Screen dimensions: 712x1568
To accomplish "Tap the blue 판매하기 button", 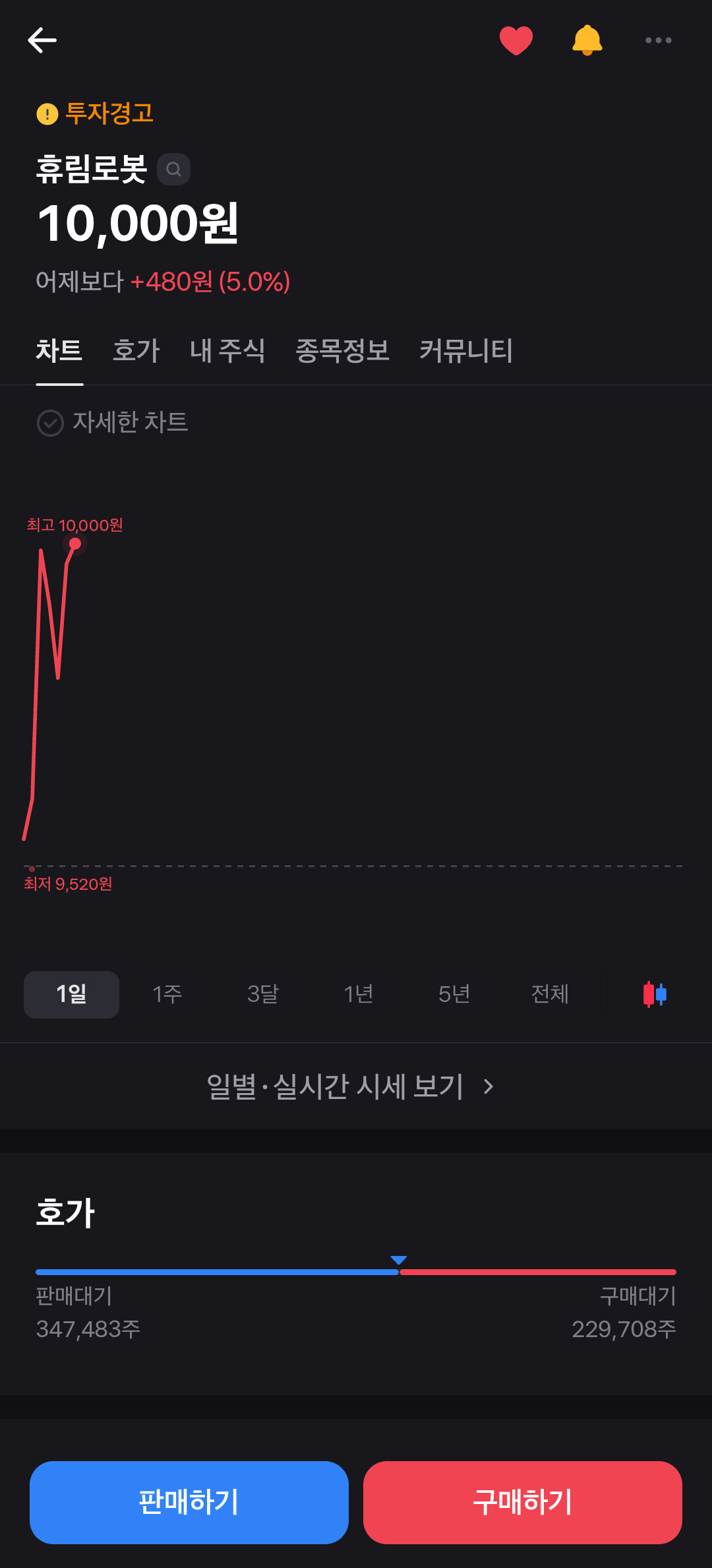I will coord(189,1502).
